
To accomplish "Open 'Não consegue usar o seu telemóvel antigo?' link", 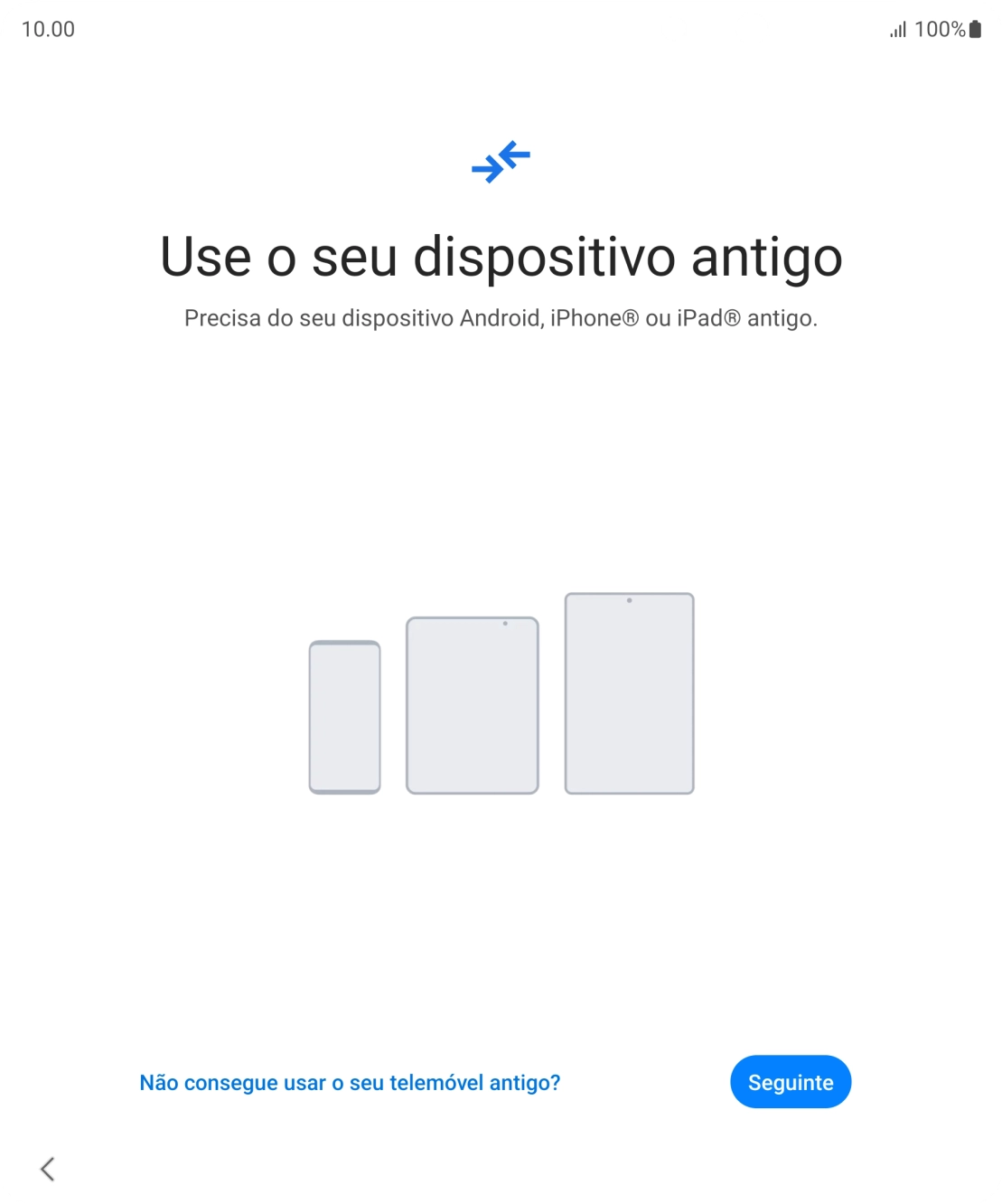I will [350, 1082].
